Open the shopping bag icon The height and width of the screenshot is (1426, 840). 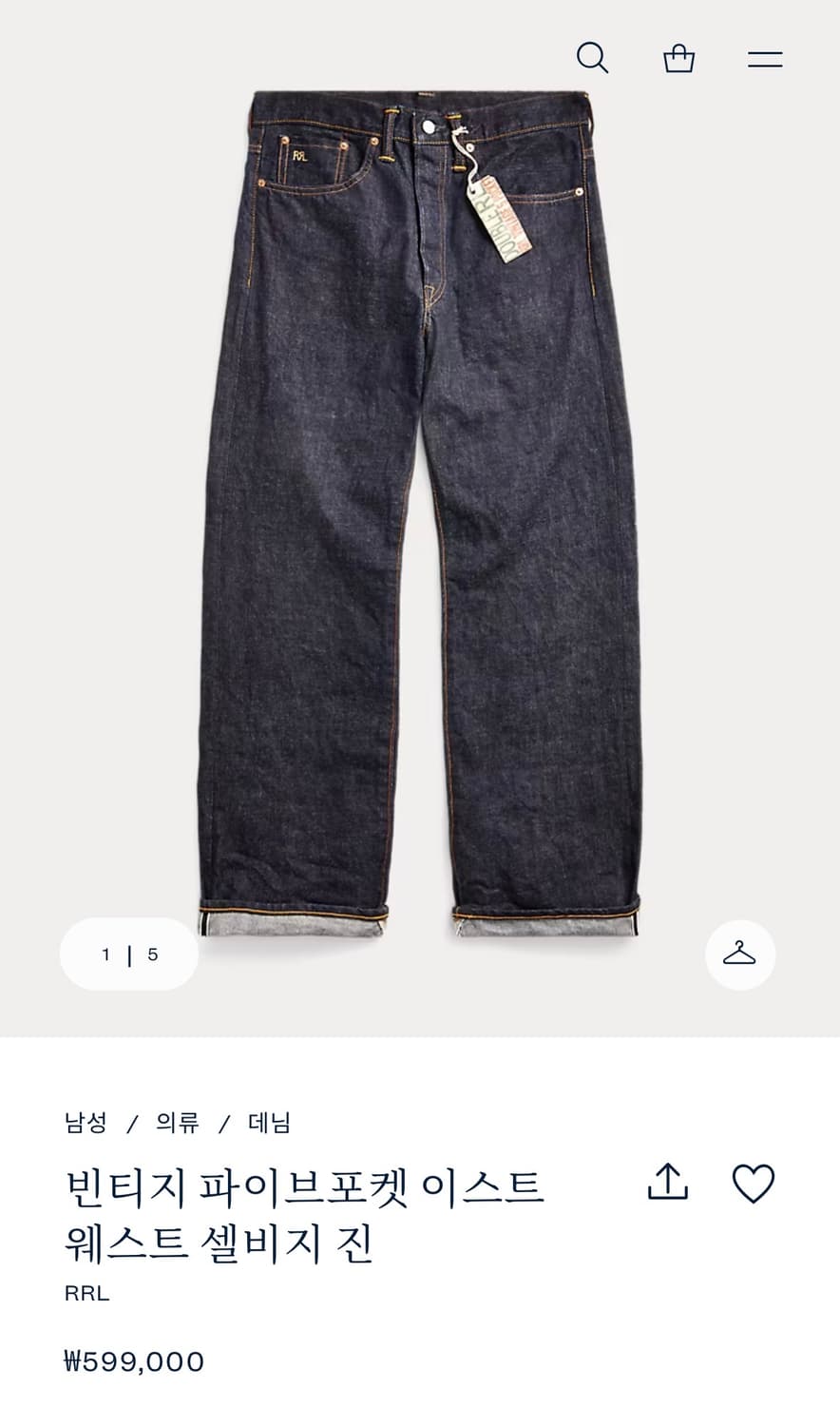[x=678, y=58]
